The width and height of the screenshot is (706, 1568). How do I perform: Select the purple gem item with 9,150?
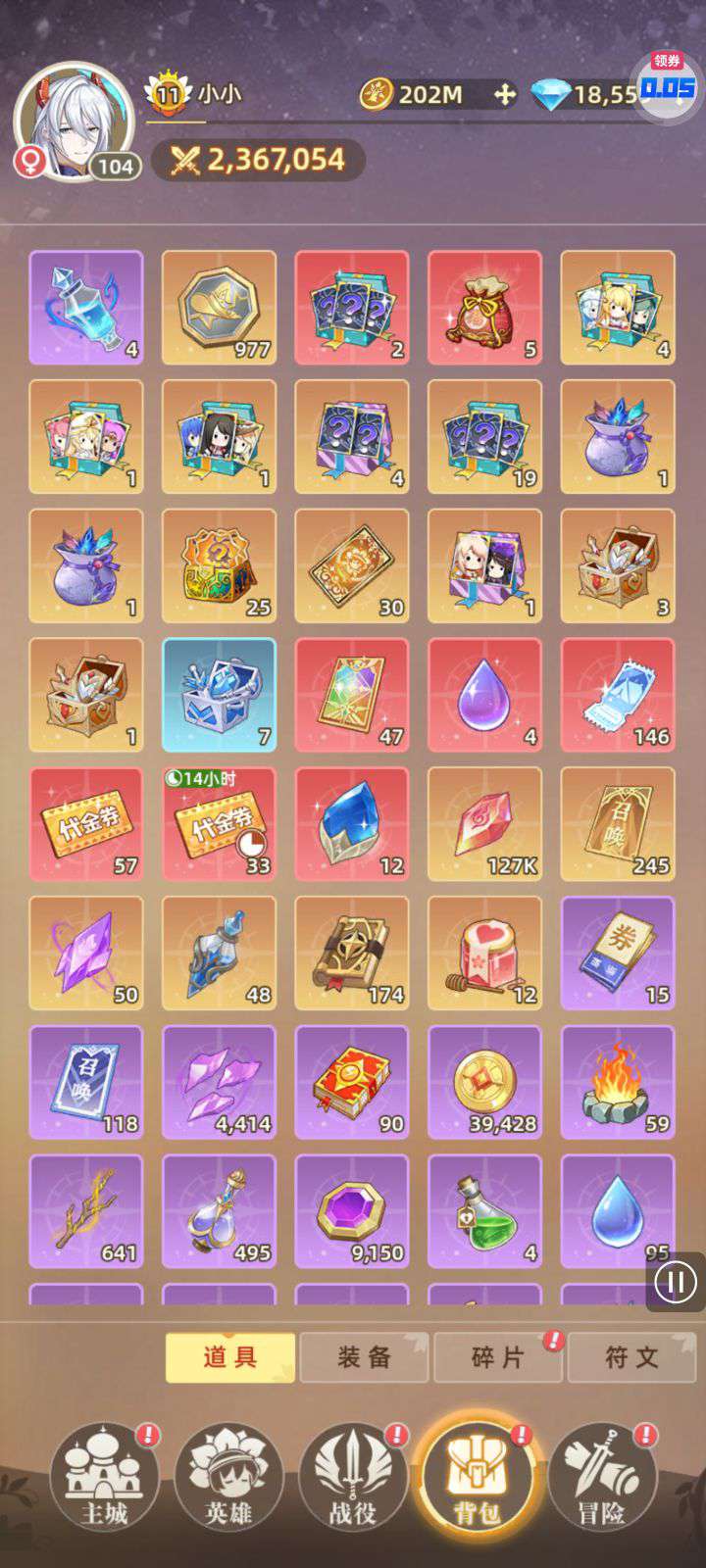352,1212
